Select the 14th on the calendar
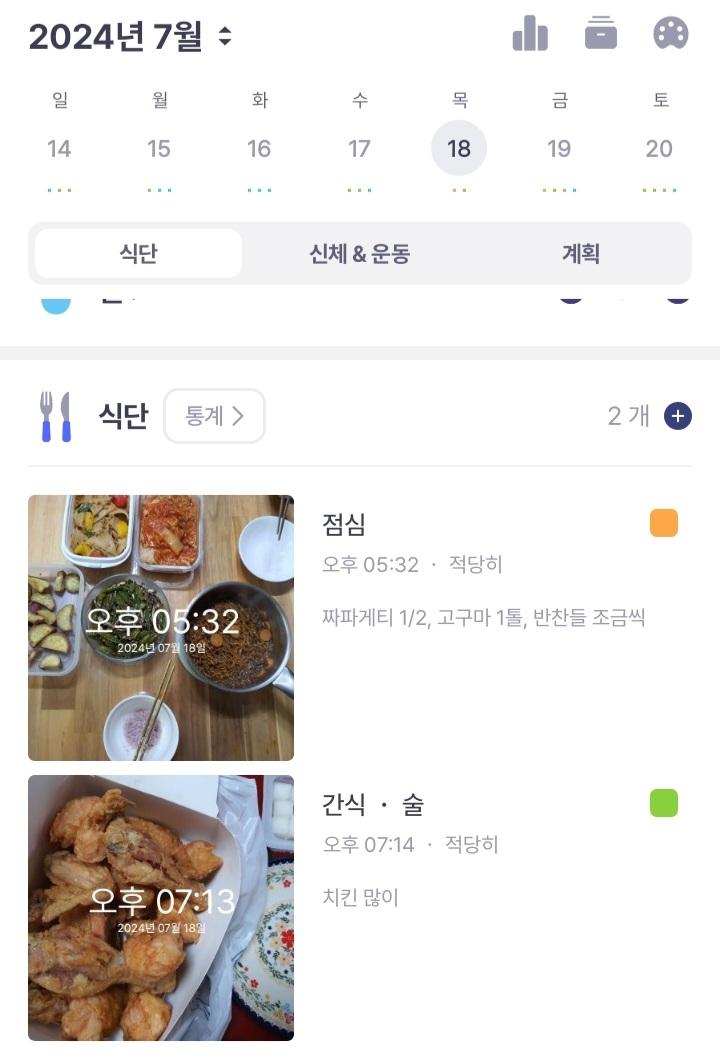This screenshot has height=1061, width=720. click(59, 149)
